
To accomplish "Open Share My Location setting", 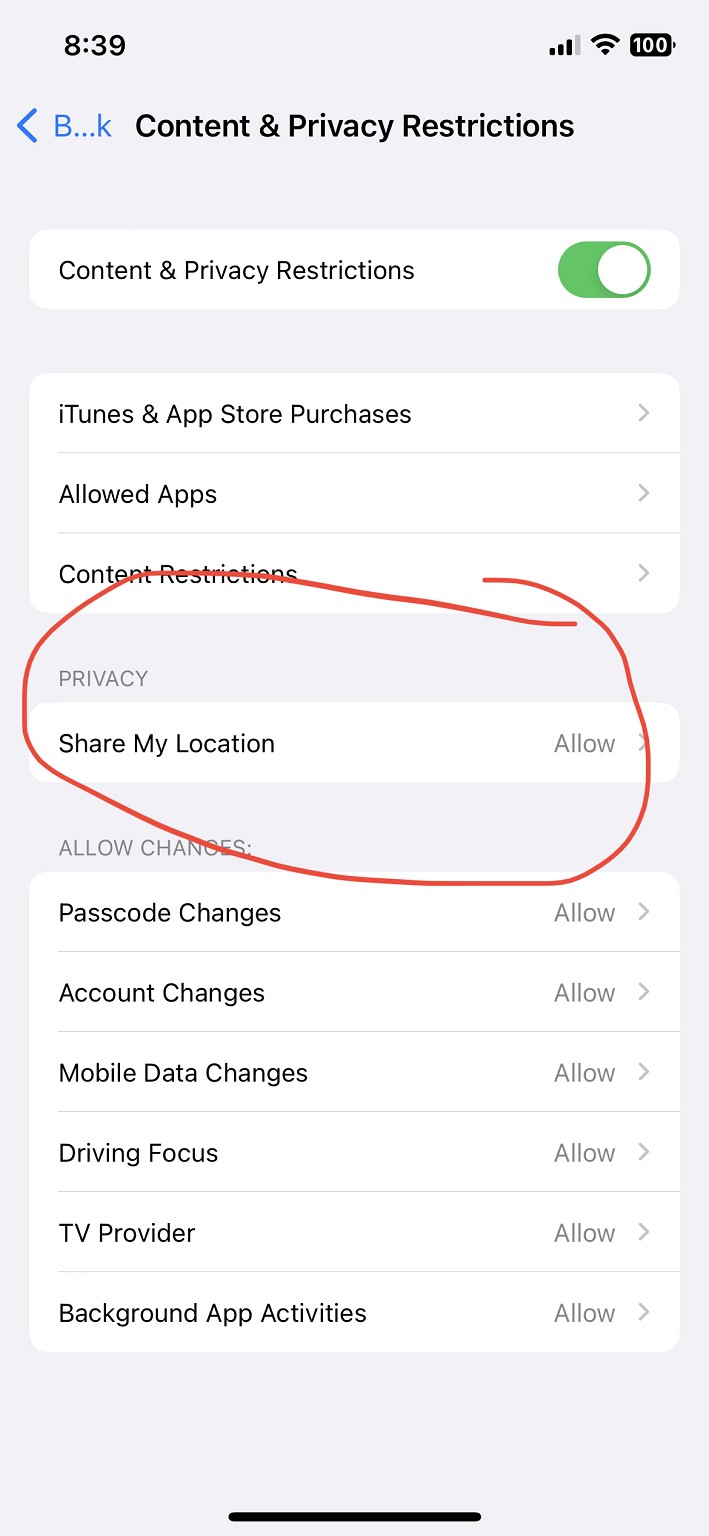I will click(x=354, y=743).
